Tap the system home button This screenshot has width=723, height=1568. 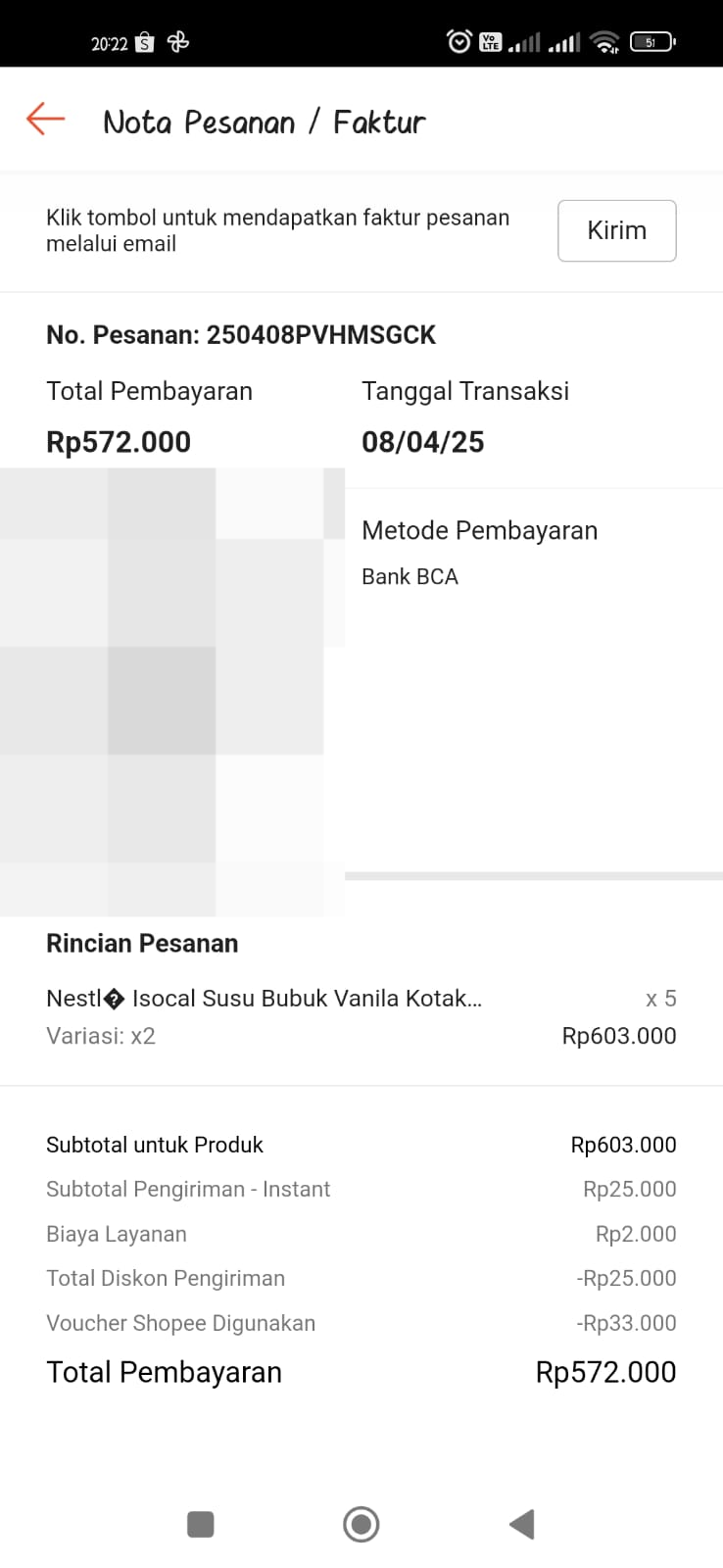(x=361, y=1524)
